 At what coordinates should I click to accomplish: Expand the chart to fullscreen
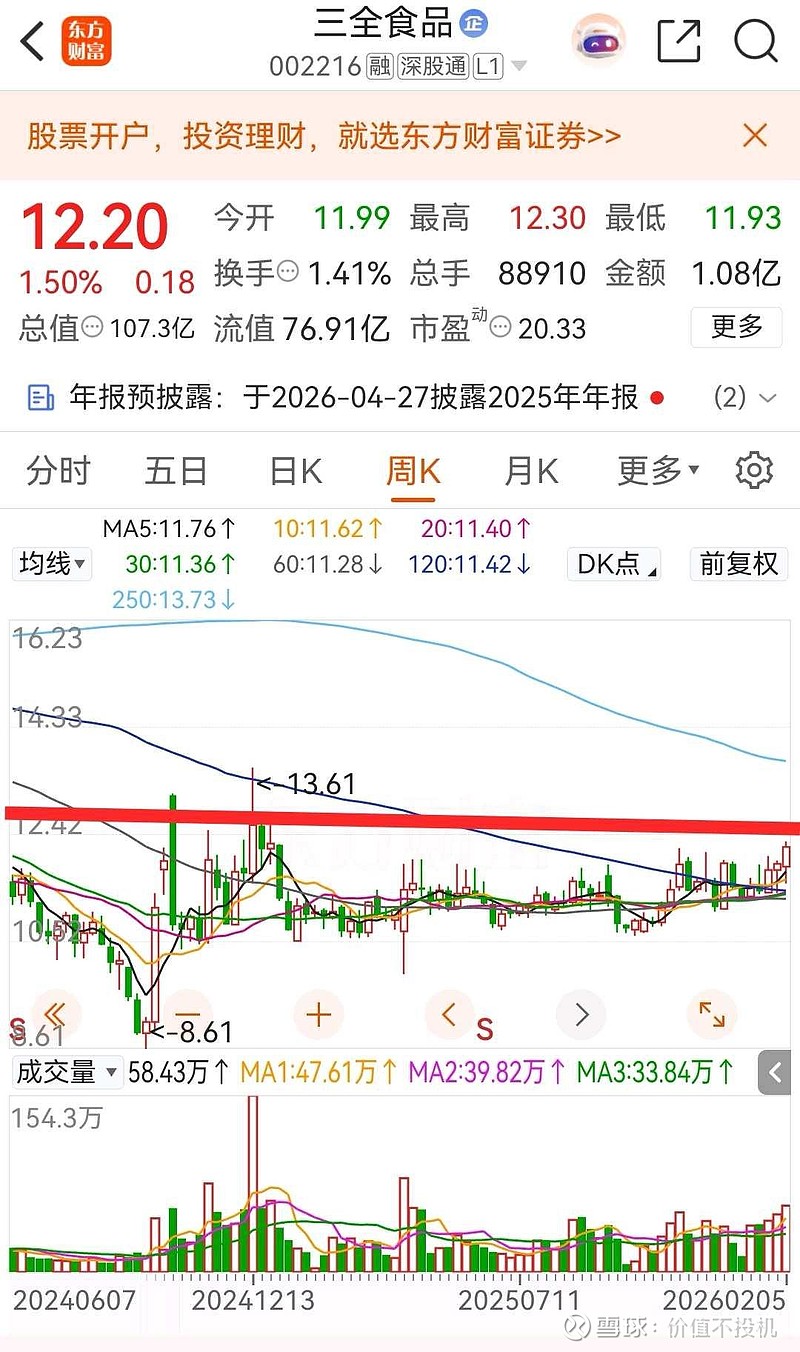click(712, 1014)
